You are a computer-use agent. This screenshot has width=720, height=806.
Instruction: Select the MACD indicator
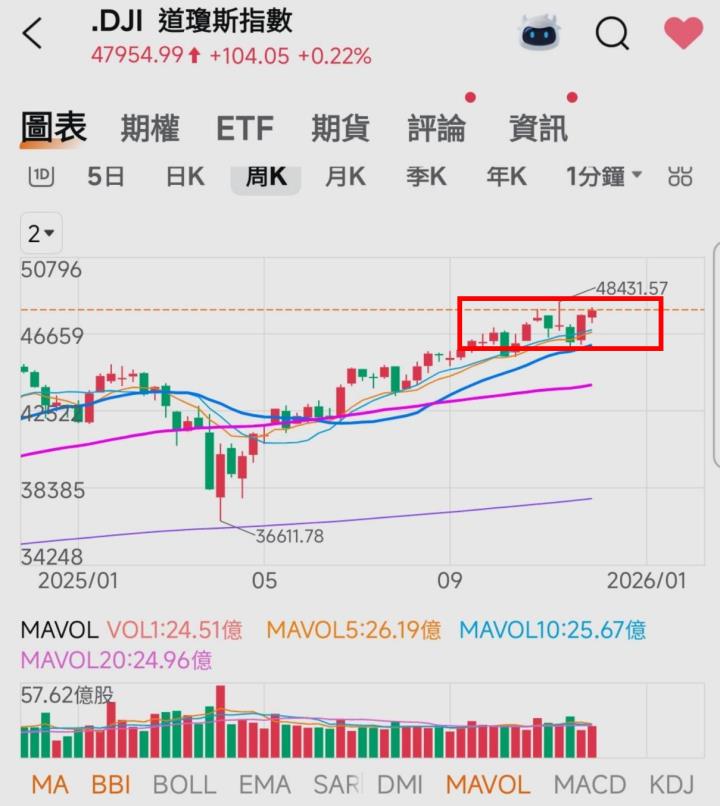click(590, 785)
